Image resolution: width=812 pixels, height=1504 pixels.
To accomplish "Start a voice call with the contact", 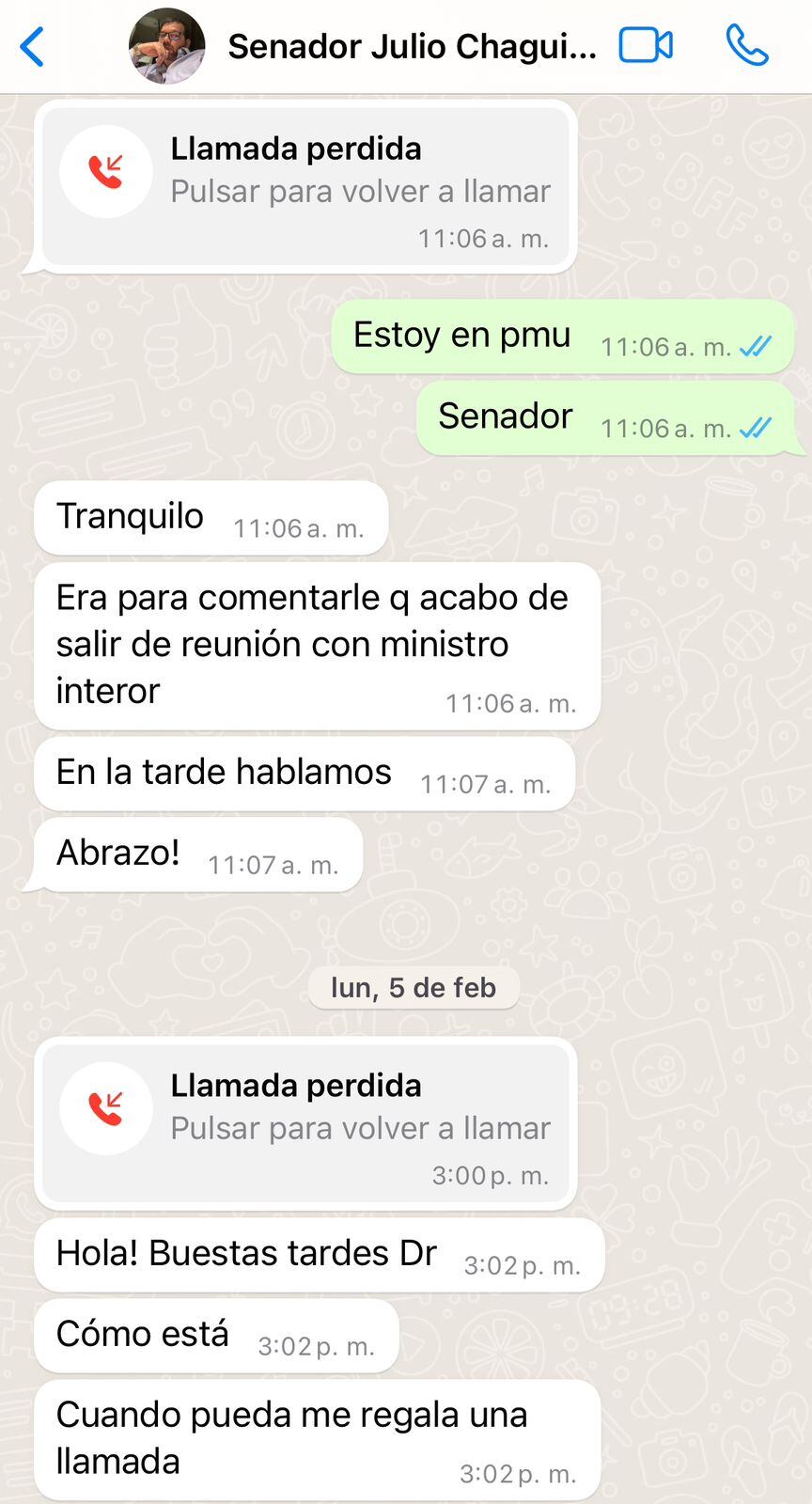I will point(747,45).
